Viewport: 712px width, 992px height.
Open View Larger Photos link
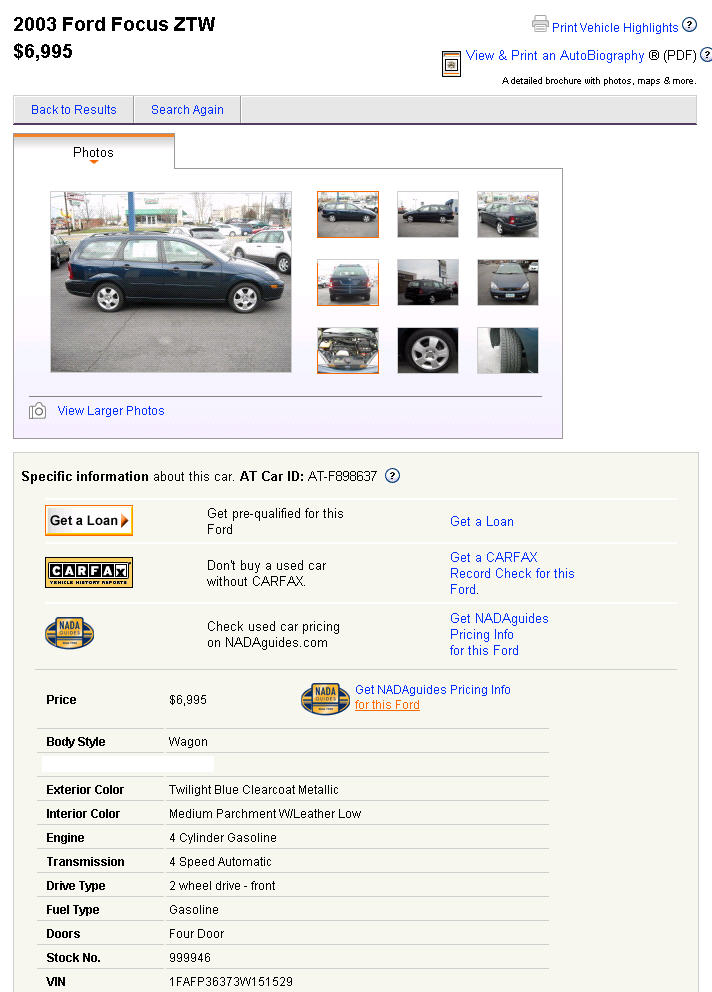pos(110,411)
